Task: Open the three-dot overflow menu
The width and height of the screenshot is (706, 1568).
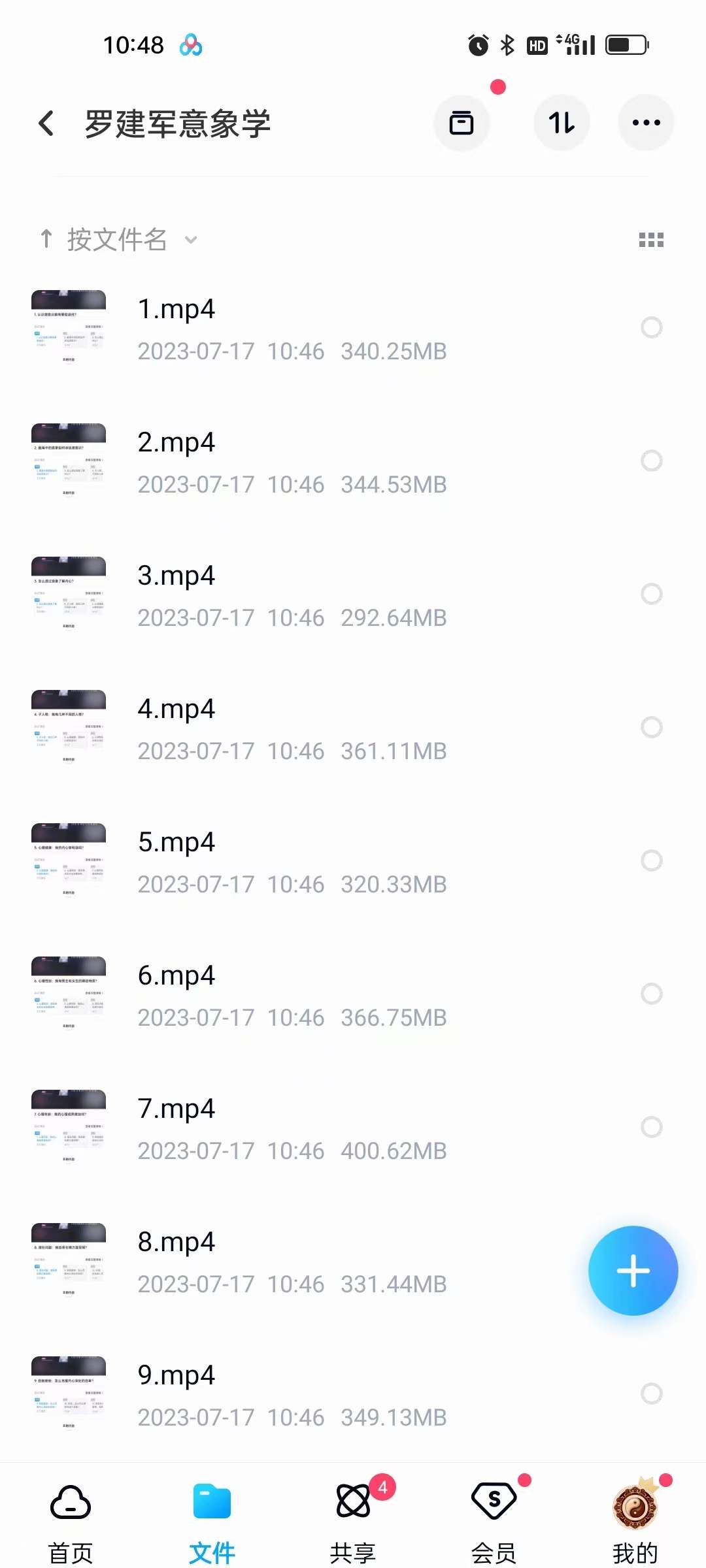Action: [646, 123]
